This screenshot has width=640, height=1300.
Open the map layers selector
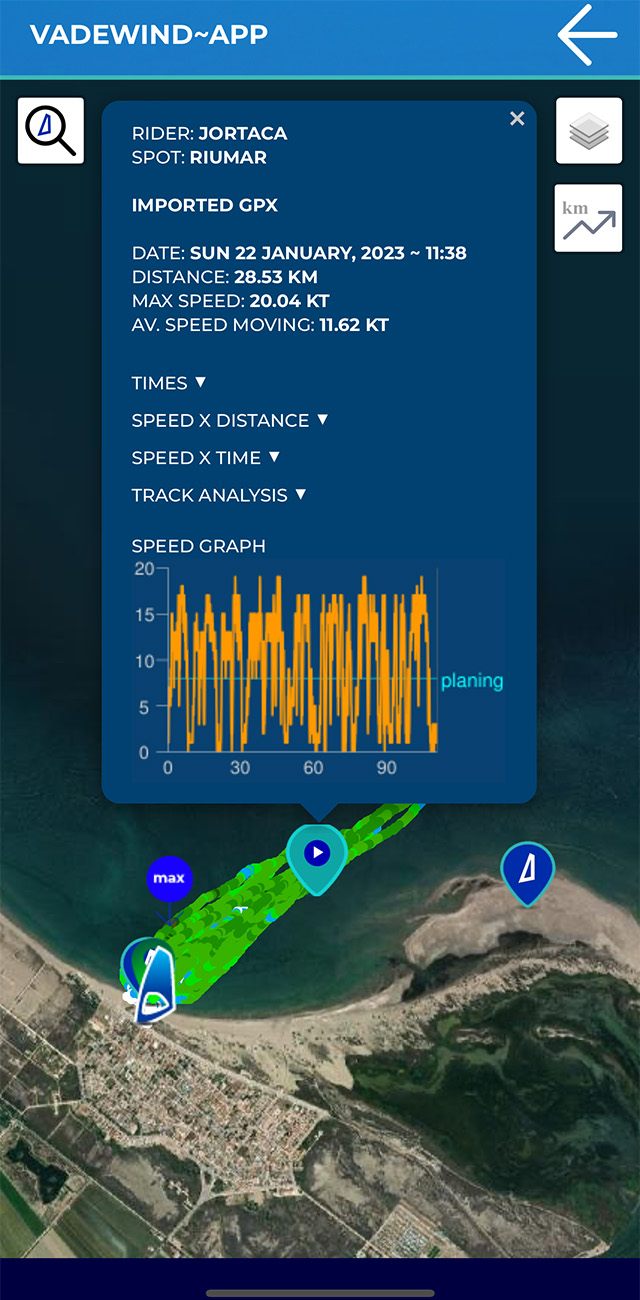(x=588, y=131)
